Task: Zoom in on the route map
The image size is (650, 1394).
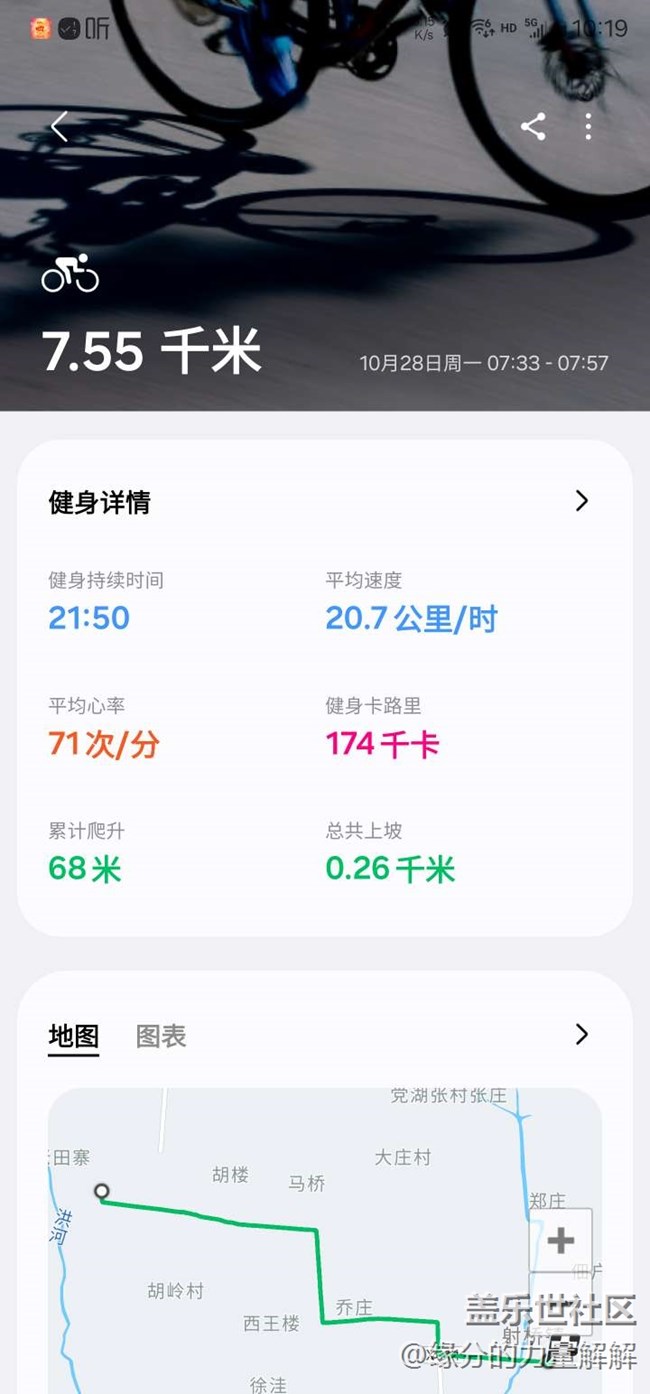Action: click(560, 1241)
